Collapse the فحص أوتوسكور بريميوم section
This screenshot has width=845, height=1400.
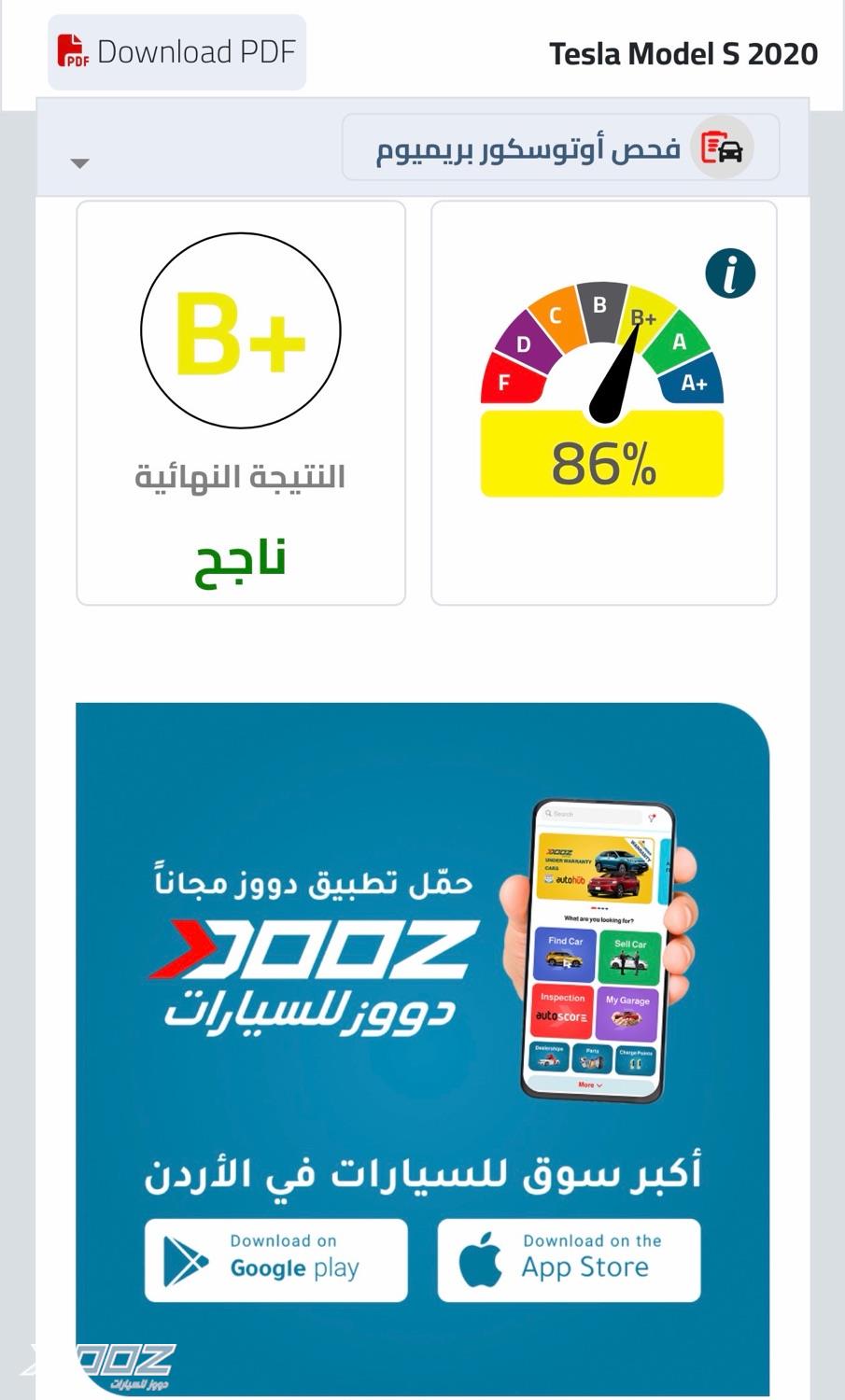click(80, 163)
